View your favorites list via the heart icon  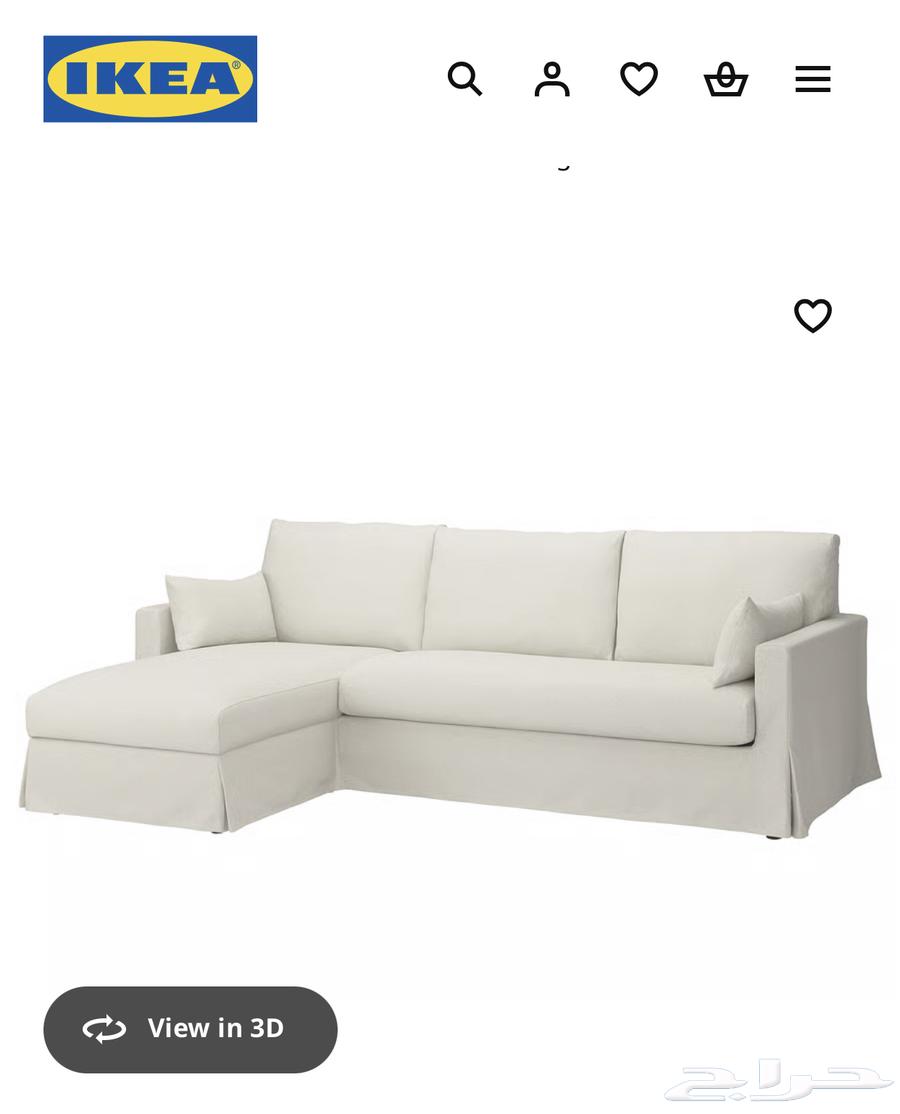coord(640,81)
